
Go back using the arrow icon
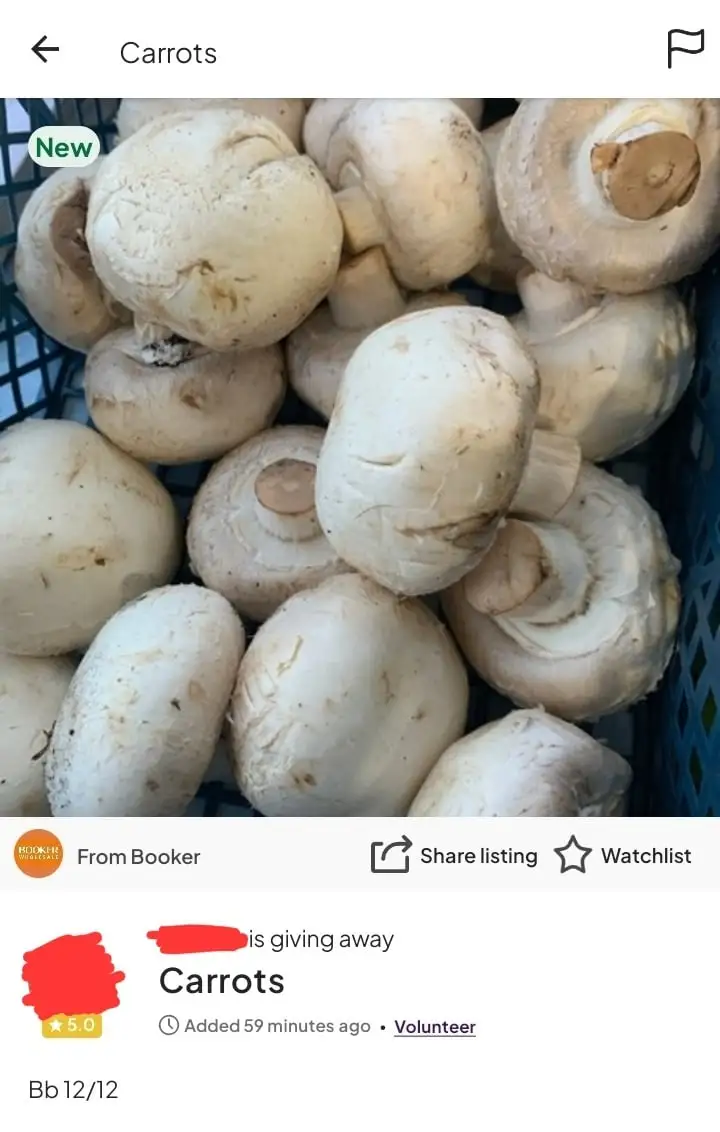coord(45,50)
